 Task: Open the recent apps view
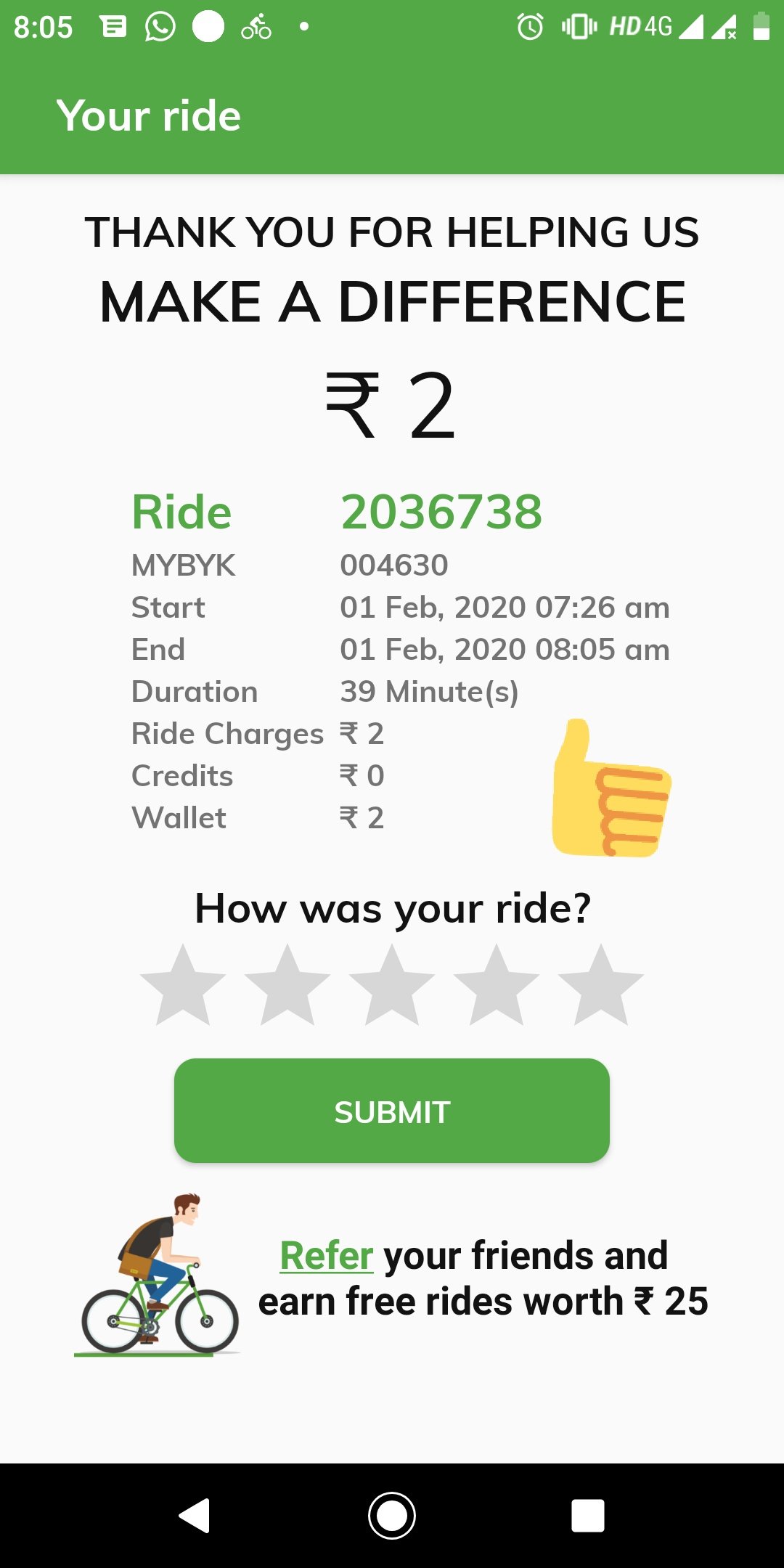pos(588,1516)
